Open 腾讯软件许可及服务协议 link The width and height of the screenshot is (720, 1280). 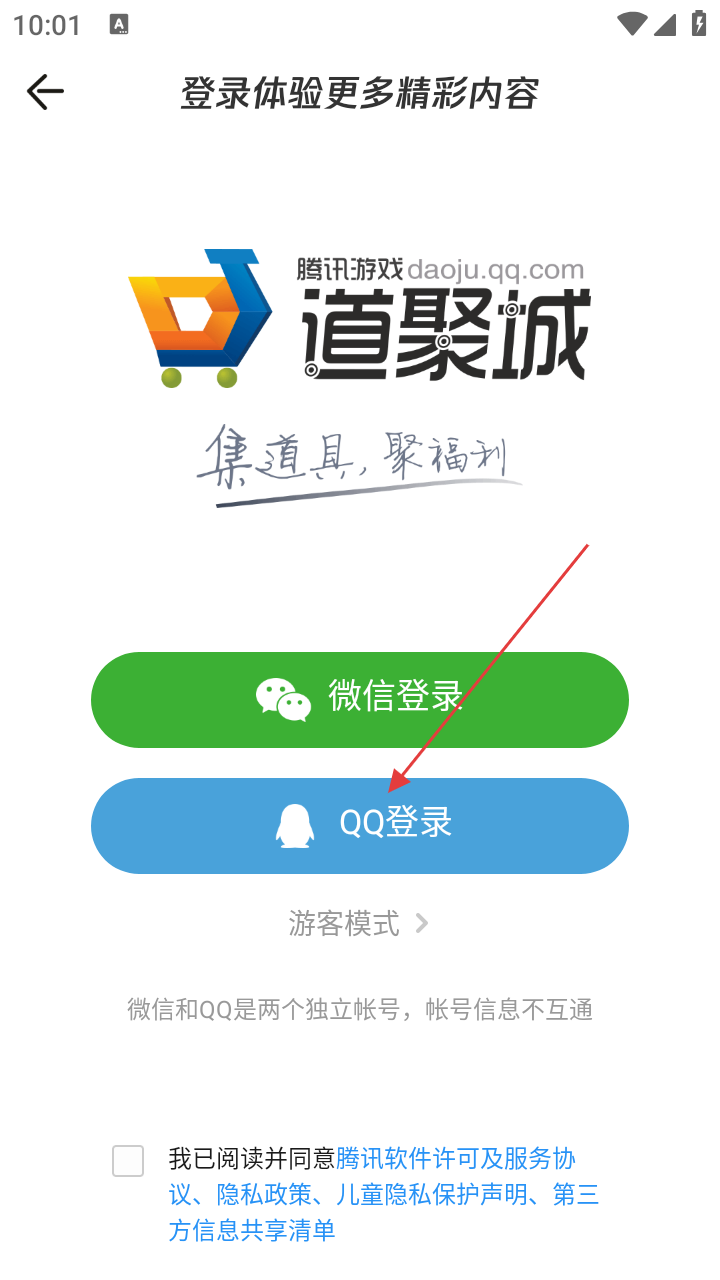click(x=455, y=1159)
